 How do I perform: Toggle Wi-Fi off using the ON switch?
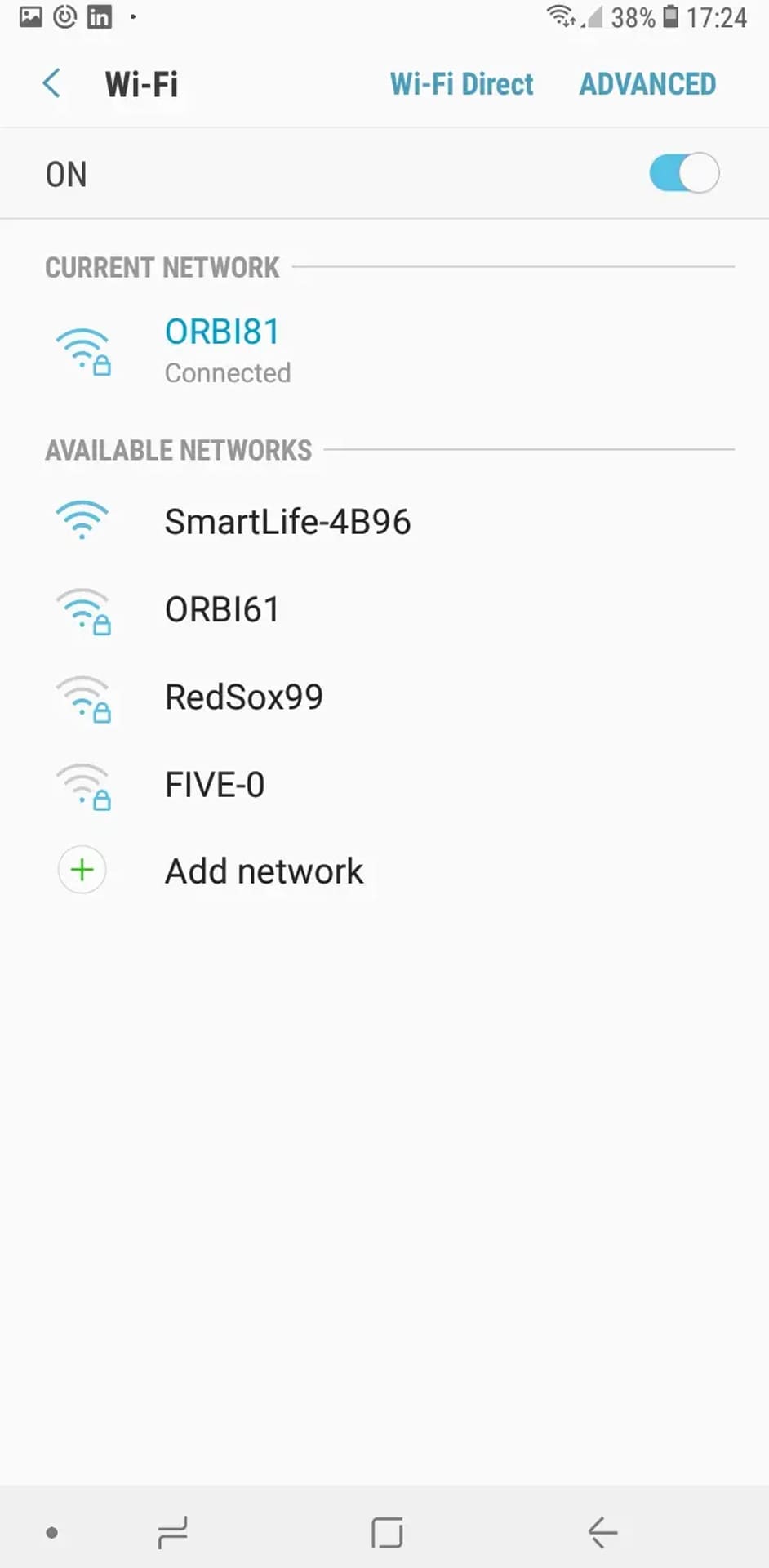[x=682, y=173]
